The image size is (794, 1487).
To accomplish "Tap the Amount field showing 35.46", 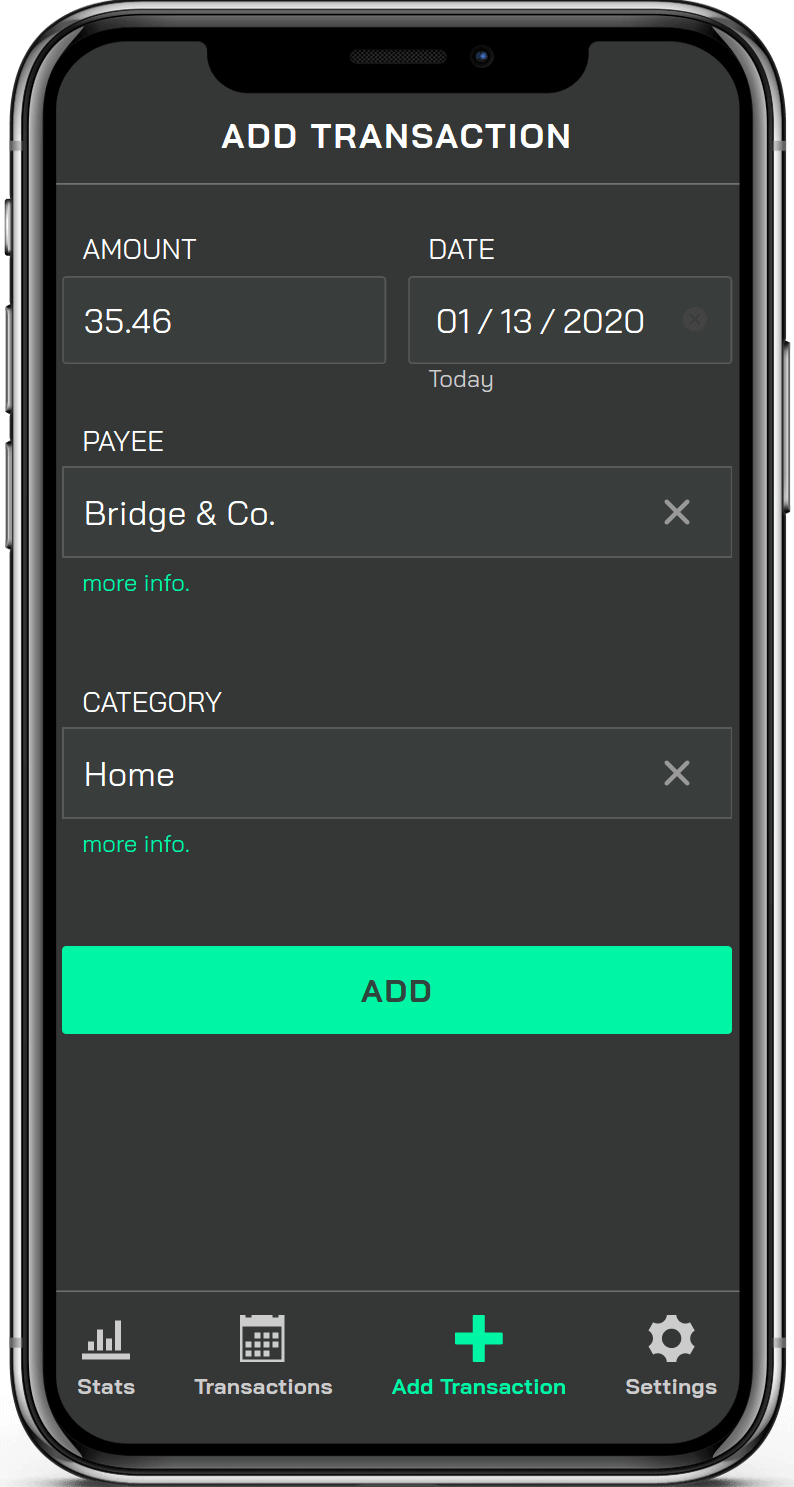I will point(224,320).
